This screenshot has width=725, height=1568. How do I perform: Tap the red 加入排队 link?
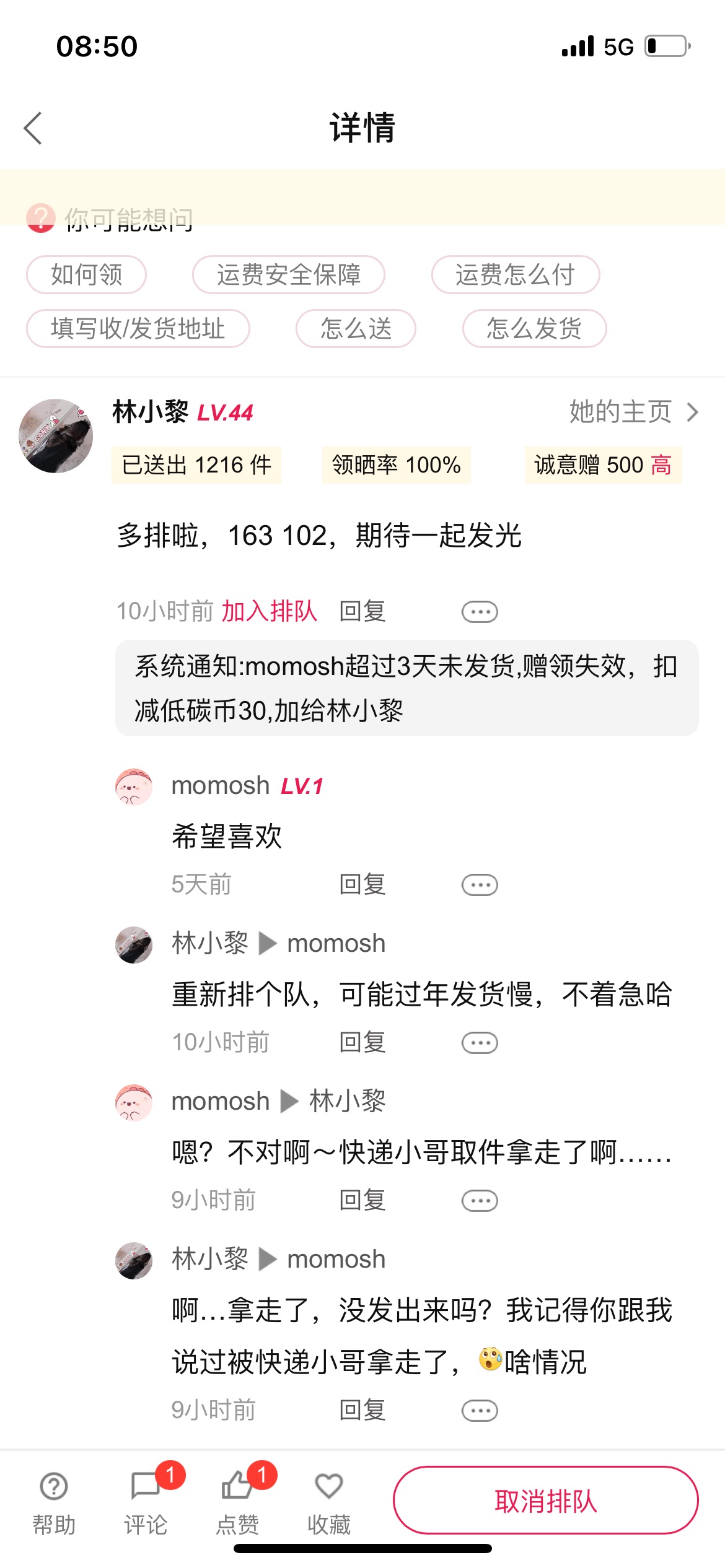coord(270,611)
